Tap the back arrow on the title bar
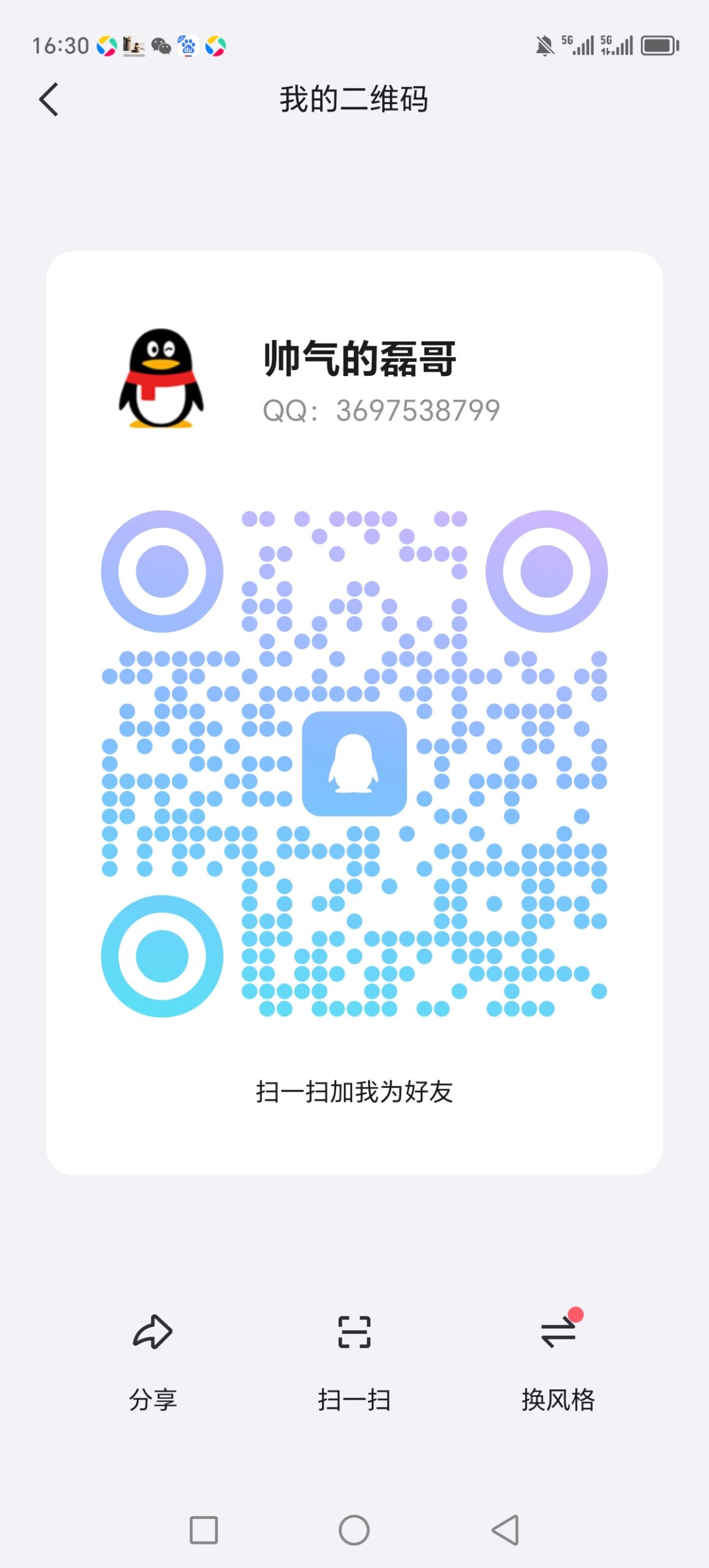 click(50, 100)
